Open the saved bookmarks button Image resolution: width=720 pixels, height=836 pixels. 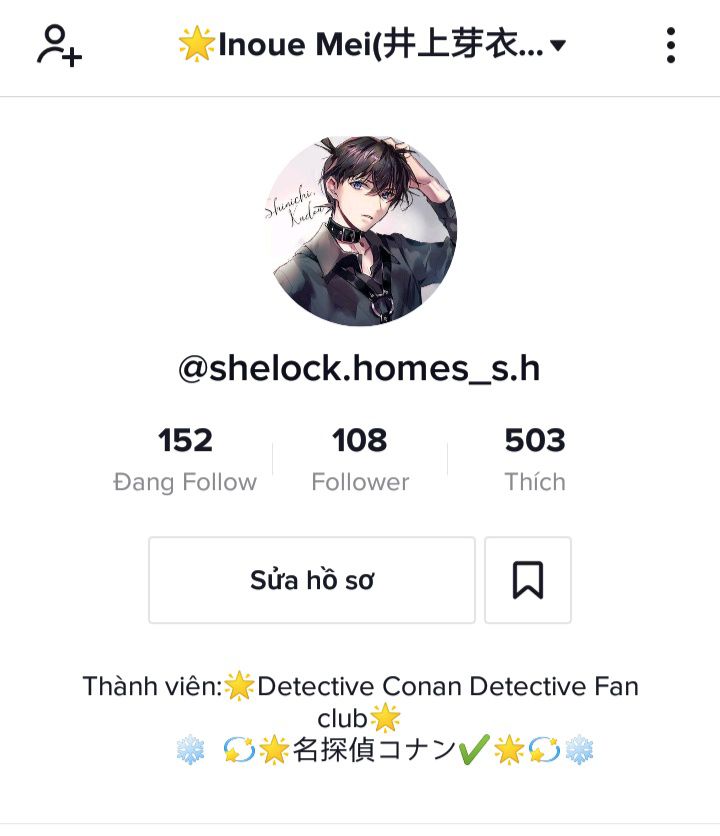pos(528,580)
